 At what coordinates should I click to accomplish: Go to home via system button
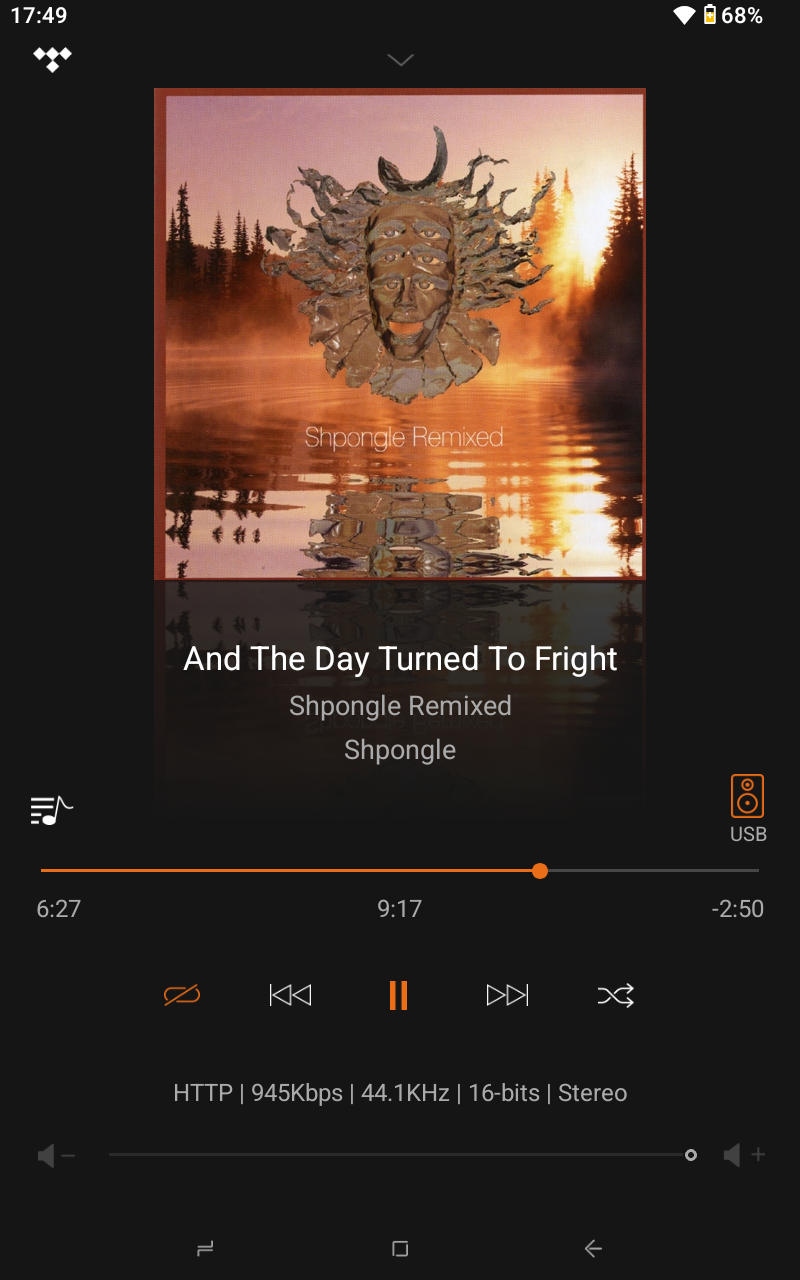pos(400,1248)
